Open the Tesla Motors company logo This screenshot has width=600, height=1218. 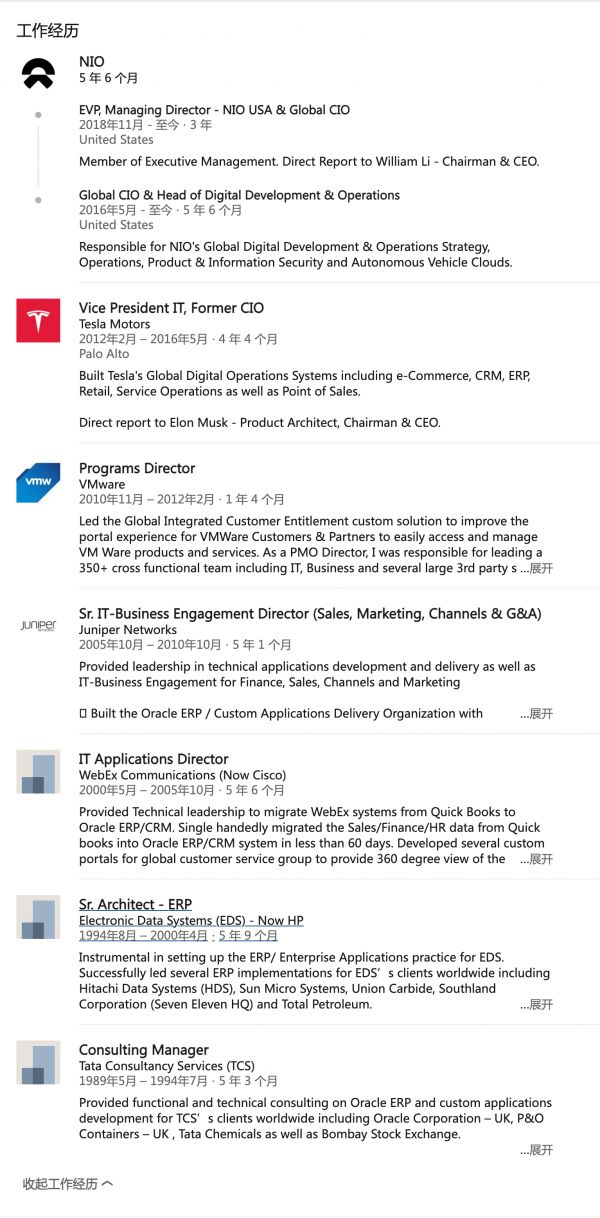coord(38,320)
